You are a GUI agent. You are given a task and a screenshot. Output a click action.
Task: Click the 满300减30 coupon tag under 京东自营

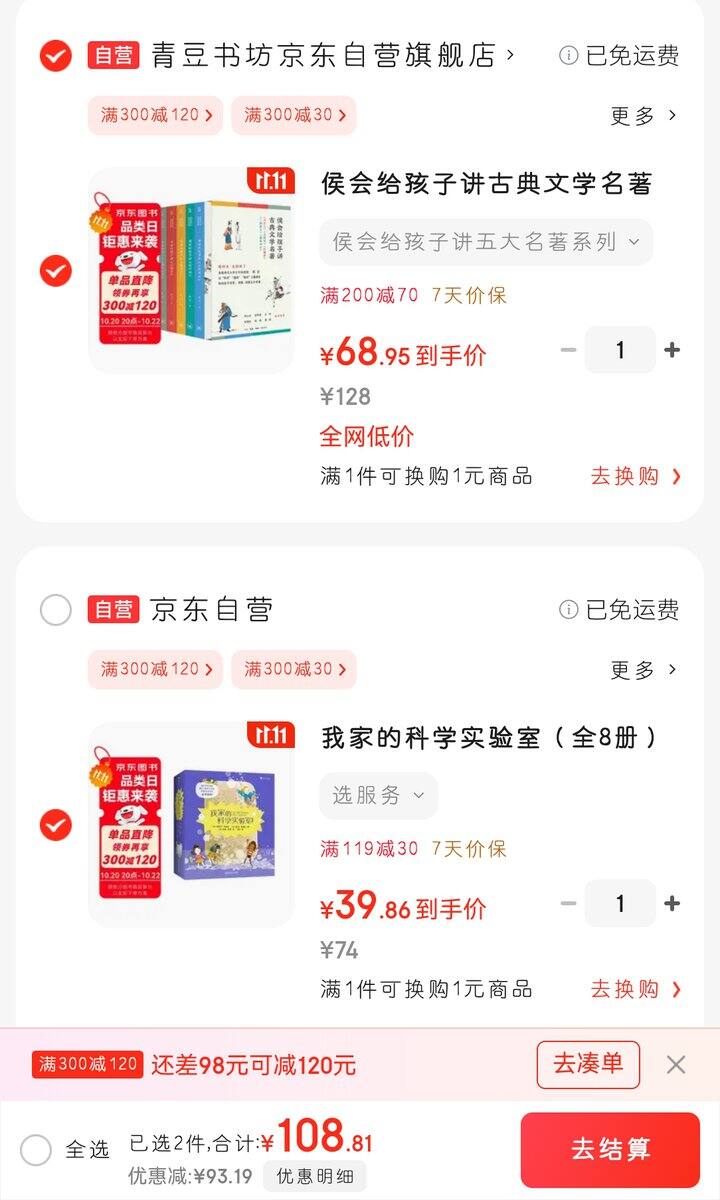tap(293, 670)
